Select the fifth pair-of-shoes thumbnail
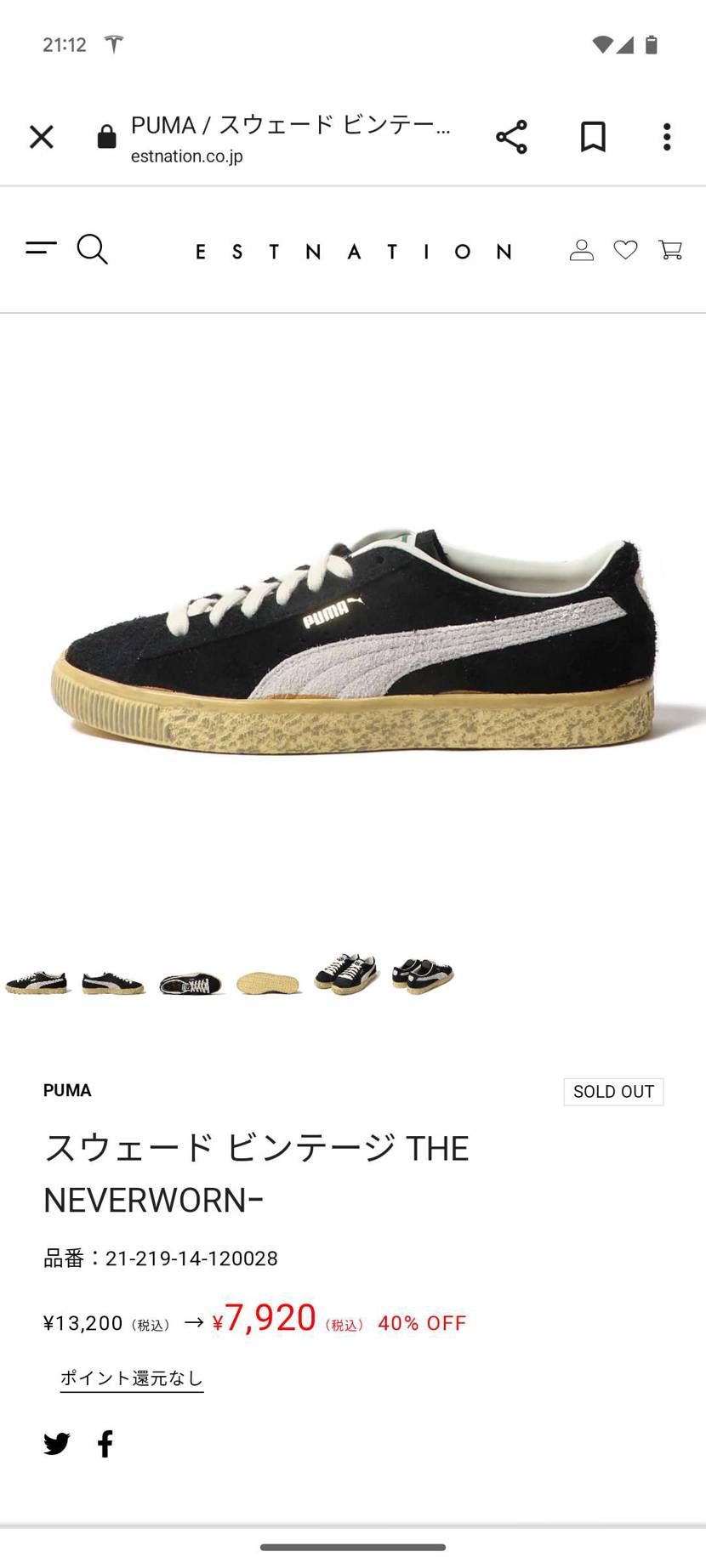Screen dimensions: 706x1568 tap(345, 974)
